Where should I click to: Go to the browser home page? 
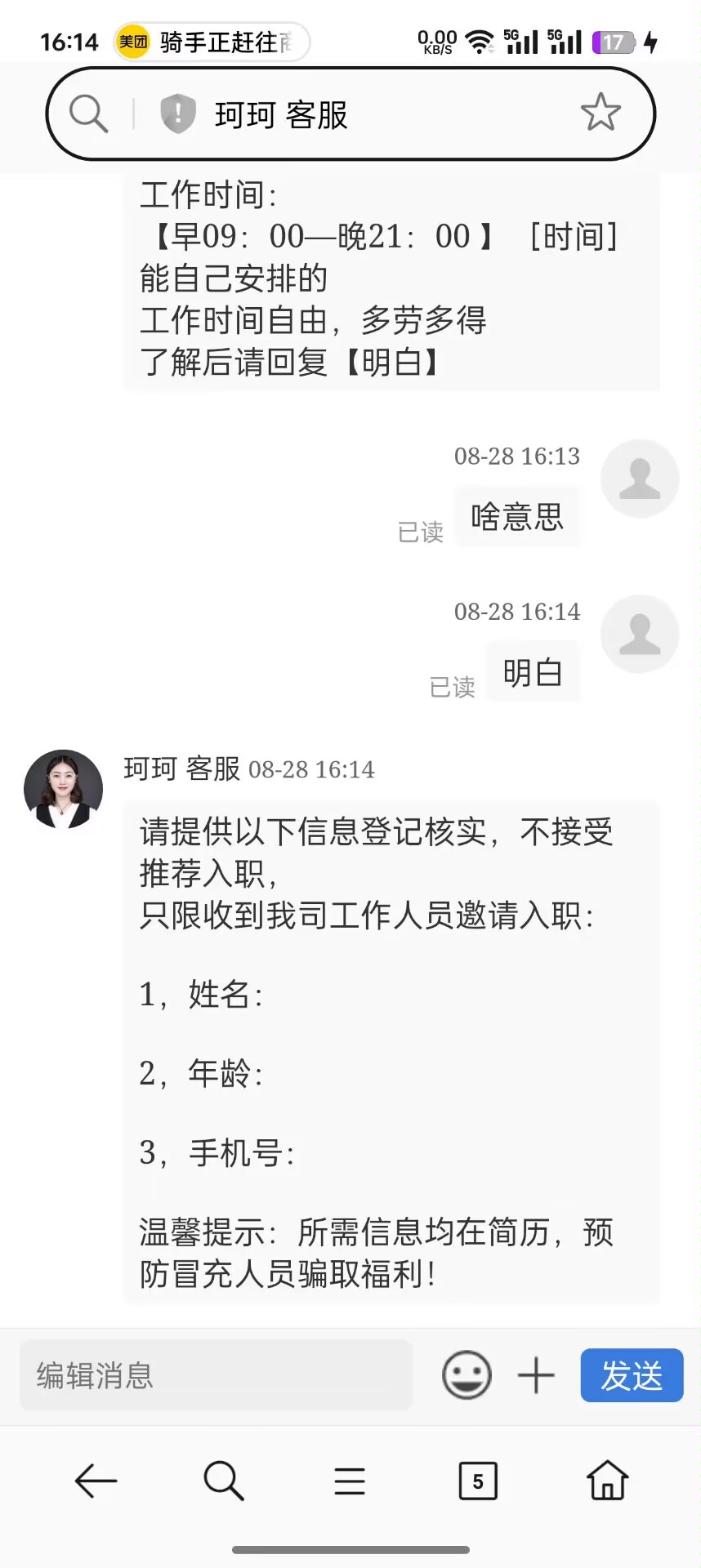(608, 1481)
